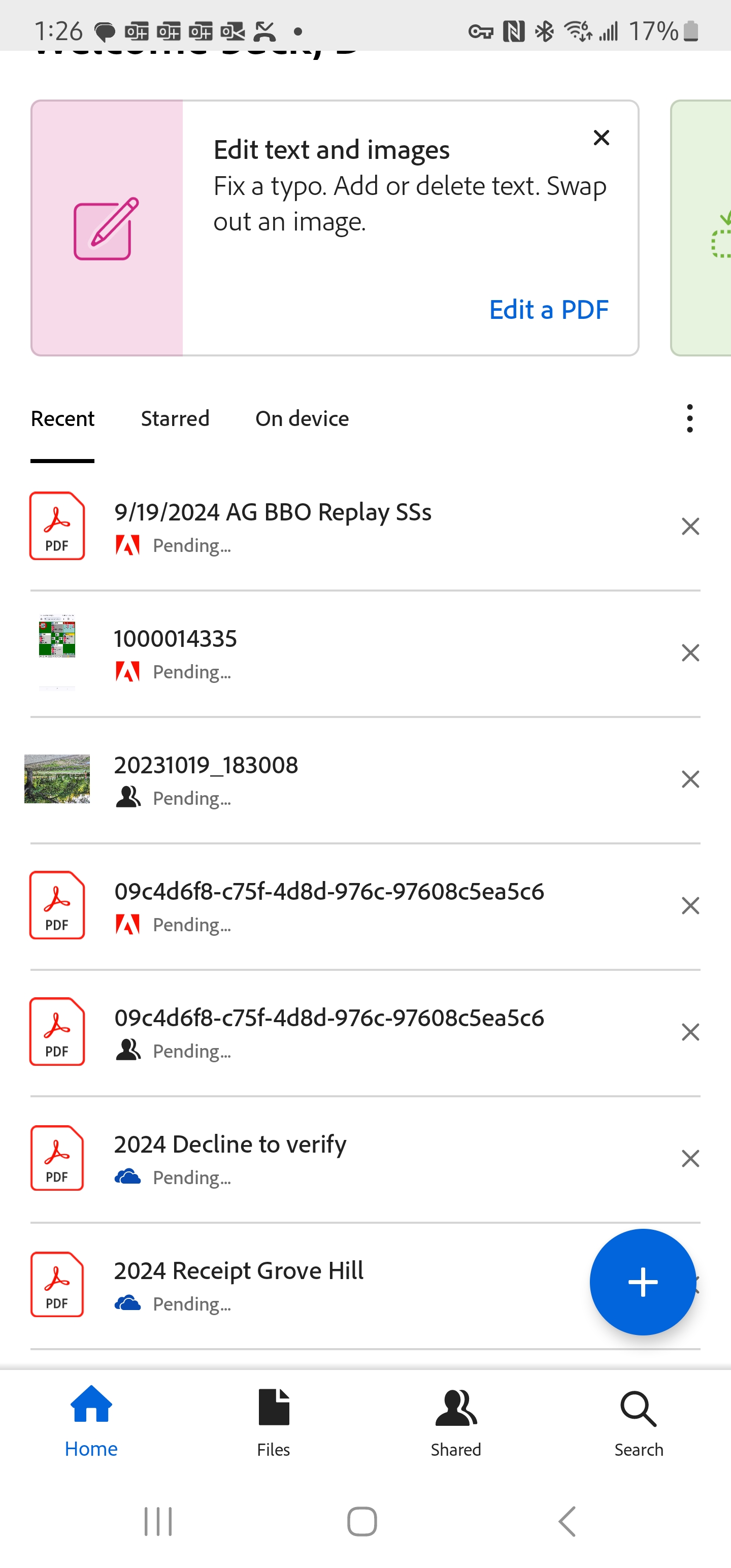Open the three-dot overflow menu
This screenshot has height=1568, width=731.
coord(689,418)
